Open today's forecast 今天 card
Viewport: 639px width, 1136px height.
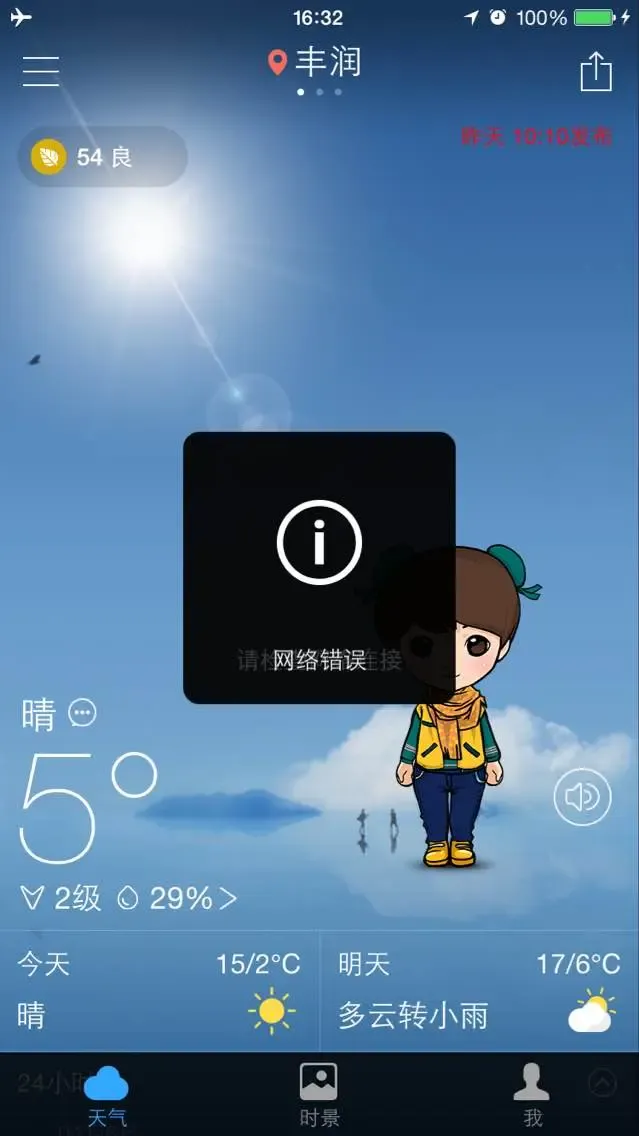[x=159, y=990]
